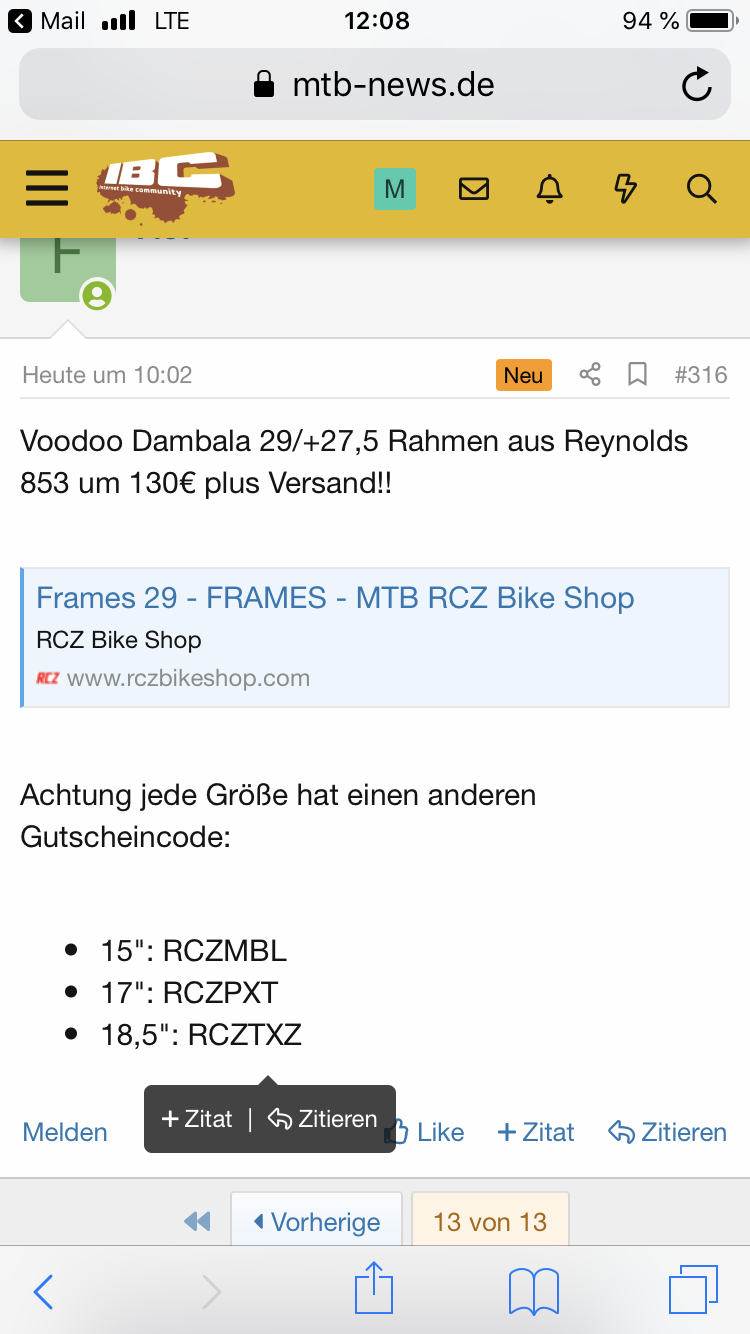
Task: Open the private messages envelope
Action: (473, 188)
